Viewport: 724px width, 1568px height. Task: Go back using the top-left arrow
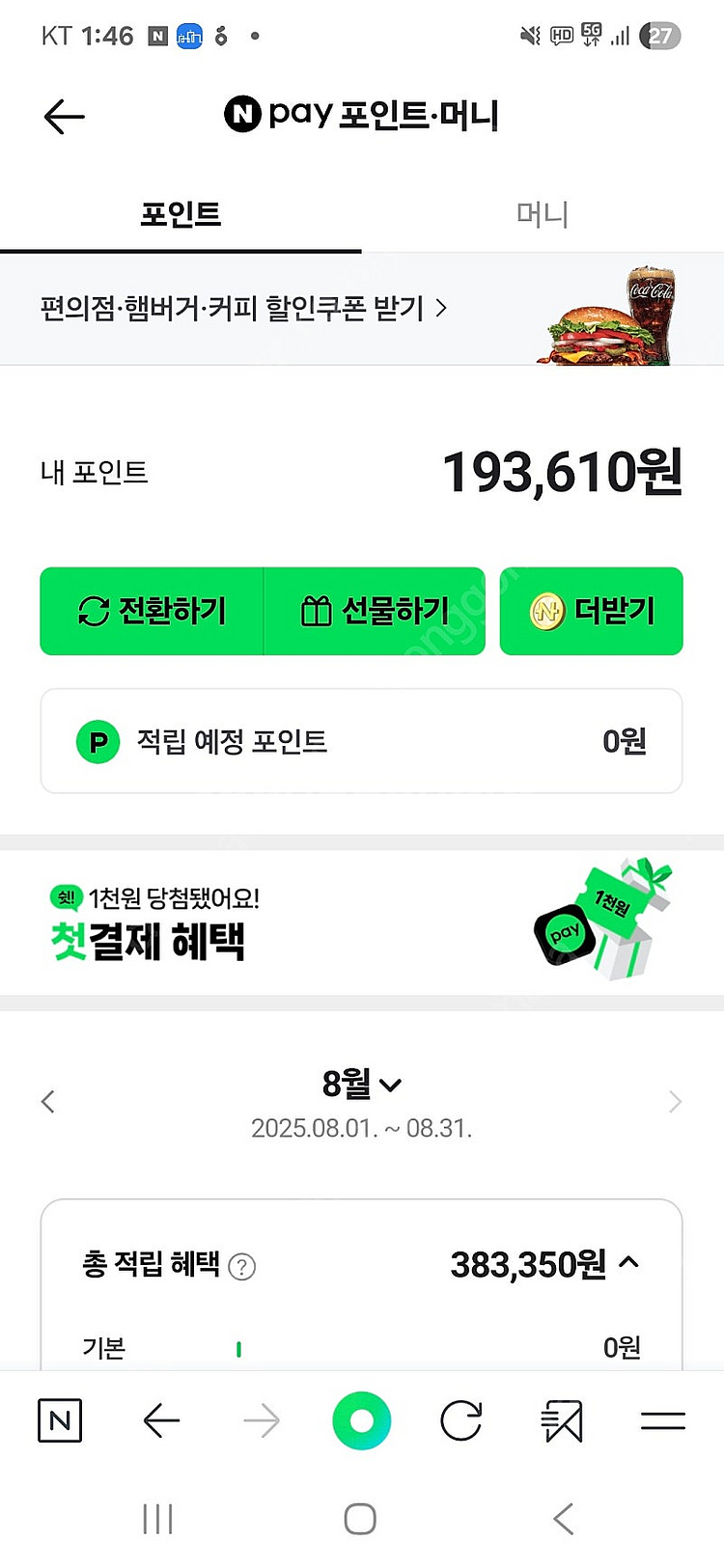pyautogui.click(x=65, y=117)
